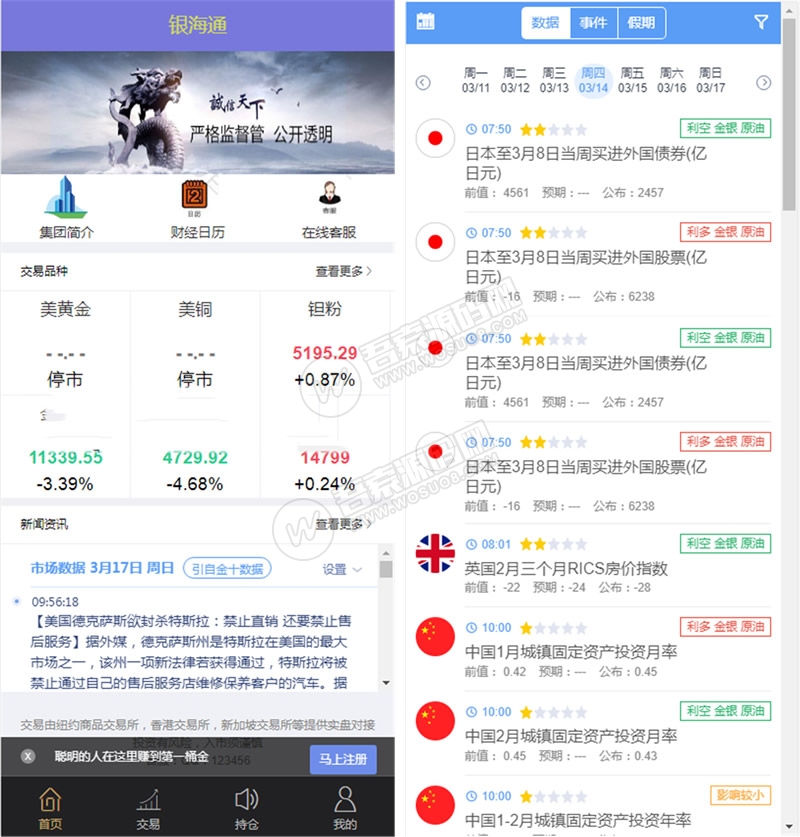Select the 数据 tab
This screenshot has height=837, width=800.
pos(545,23)
